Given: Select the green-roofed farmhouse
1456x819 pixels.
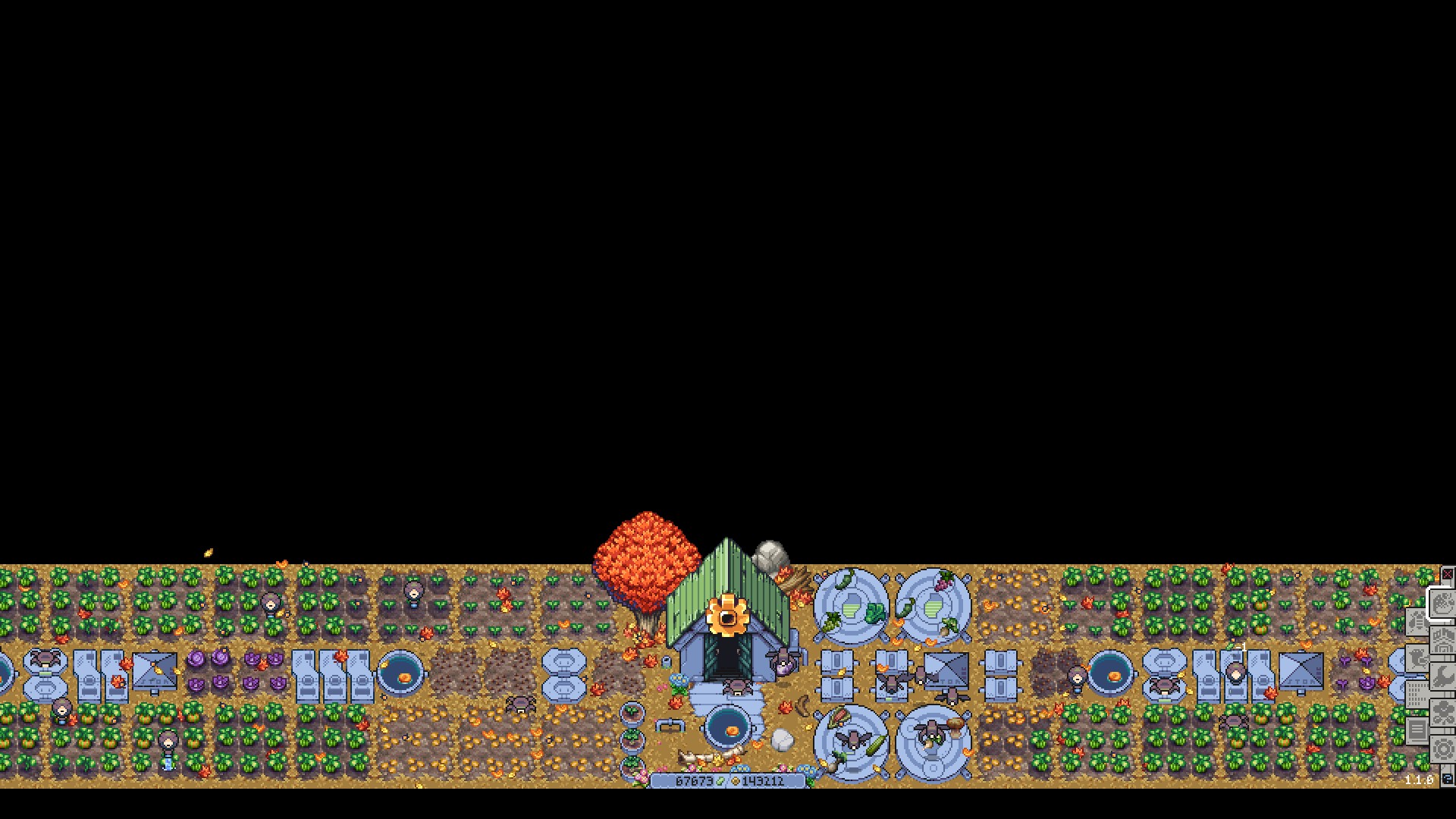Looking at the screenshot, I should tap(726, 614).
